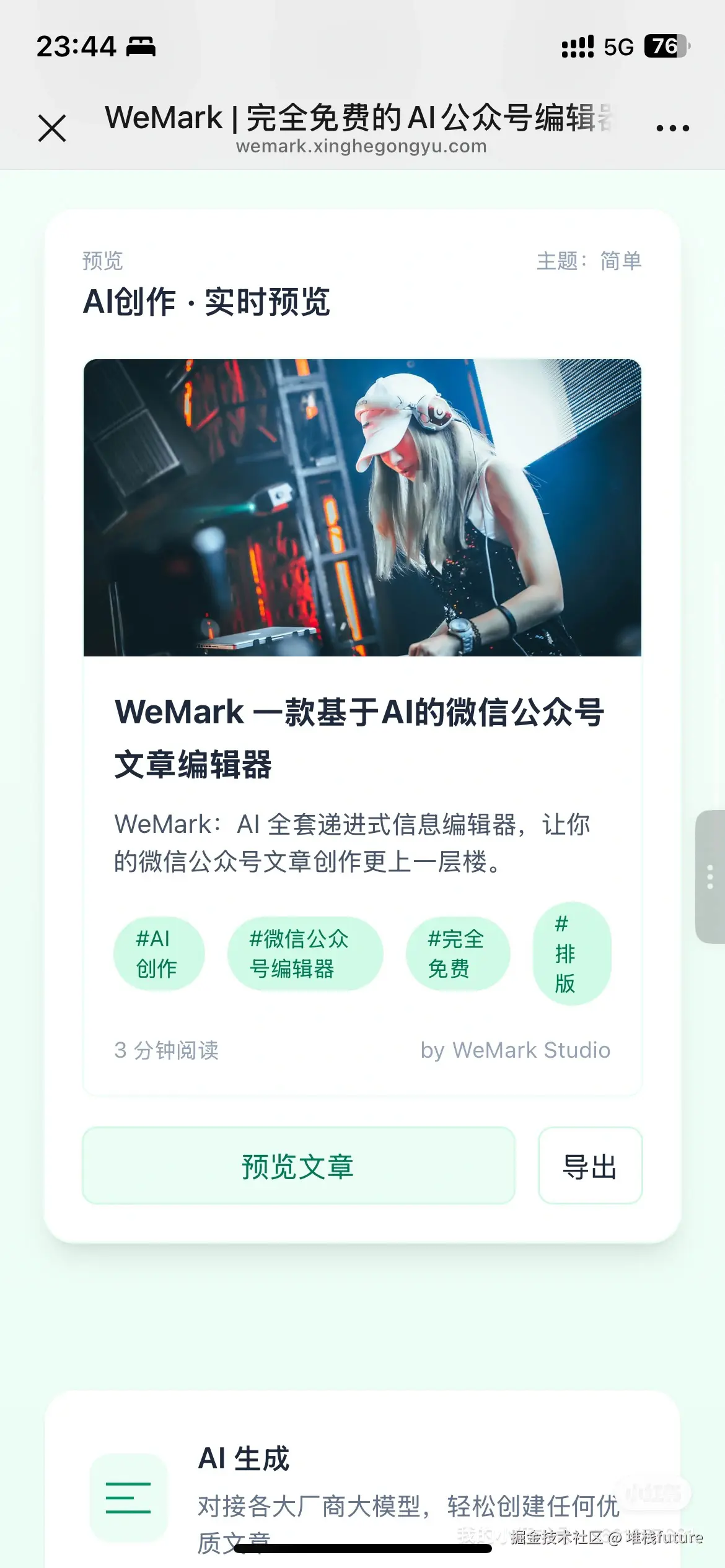
Task: Open the by WeMark Studio author link
Action: point(516,1050)
